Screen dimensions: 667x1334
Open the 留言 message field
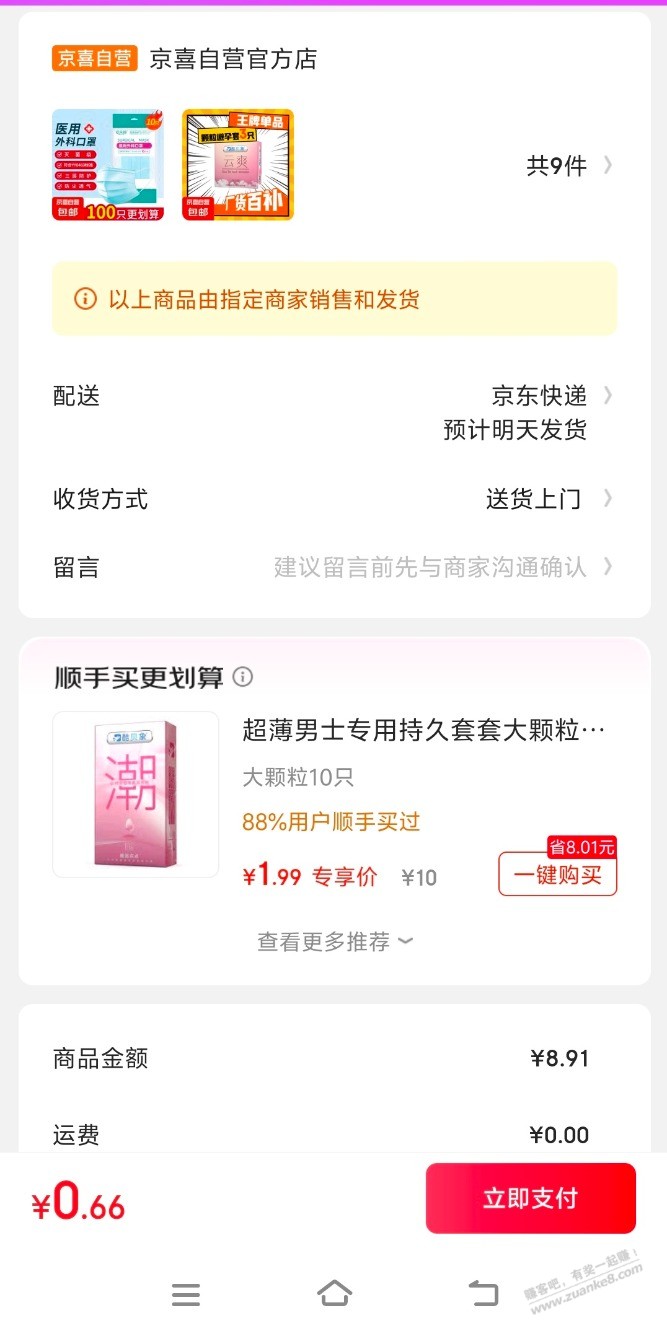430,567
